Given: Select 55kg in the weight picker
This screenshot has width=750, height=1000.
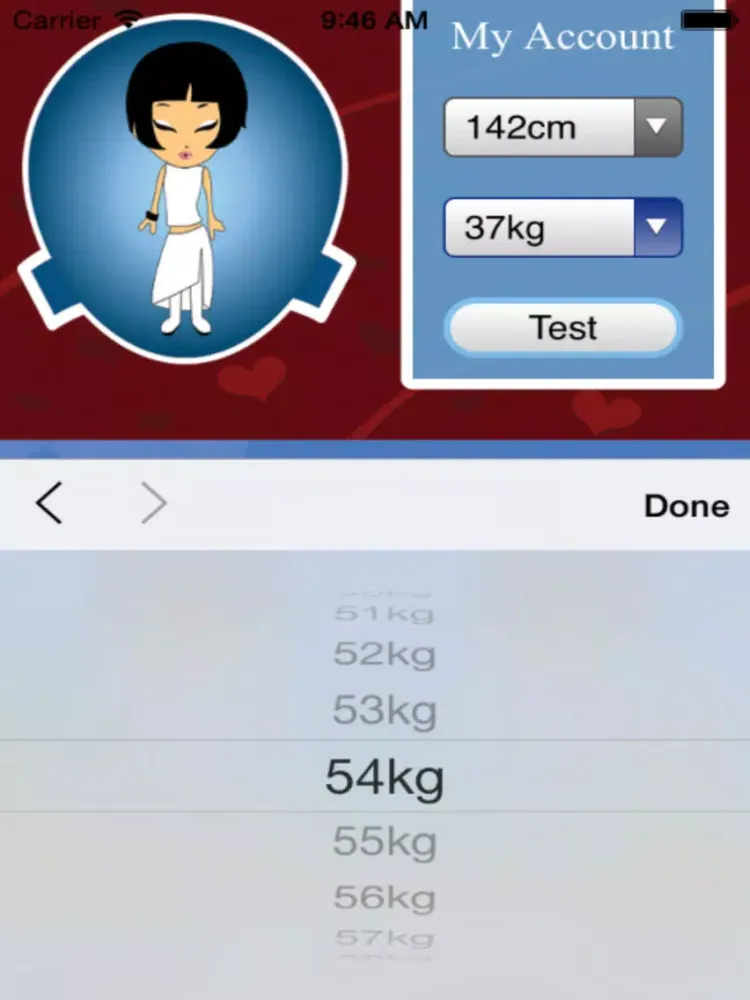Looking at the screenshot, I should pyautogui.click(x=385, y=842).
